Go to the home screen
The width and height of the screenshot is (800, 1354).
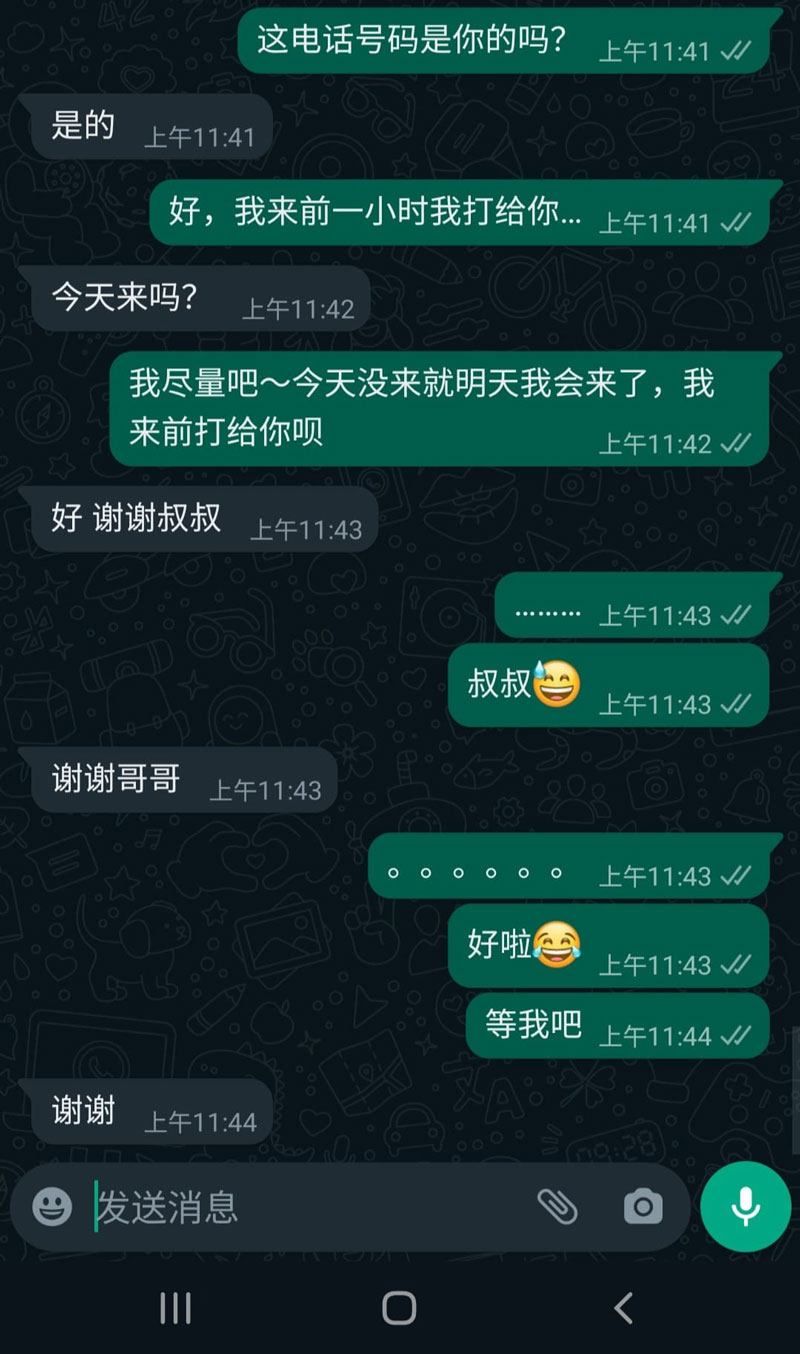coord(399,1307)
